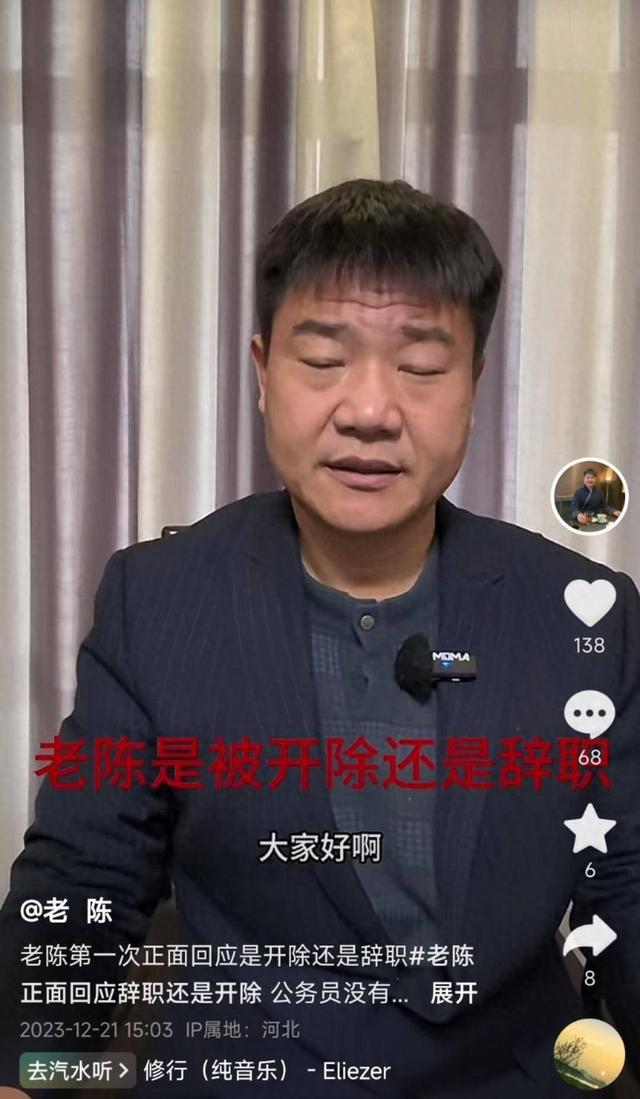The height and width of the screenshot is (1099, 640).
Task: Open the comments with 68 replies
Action: (590, 714)
